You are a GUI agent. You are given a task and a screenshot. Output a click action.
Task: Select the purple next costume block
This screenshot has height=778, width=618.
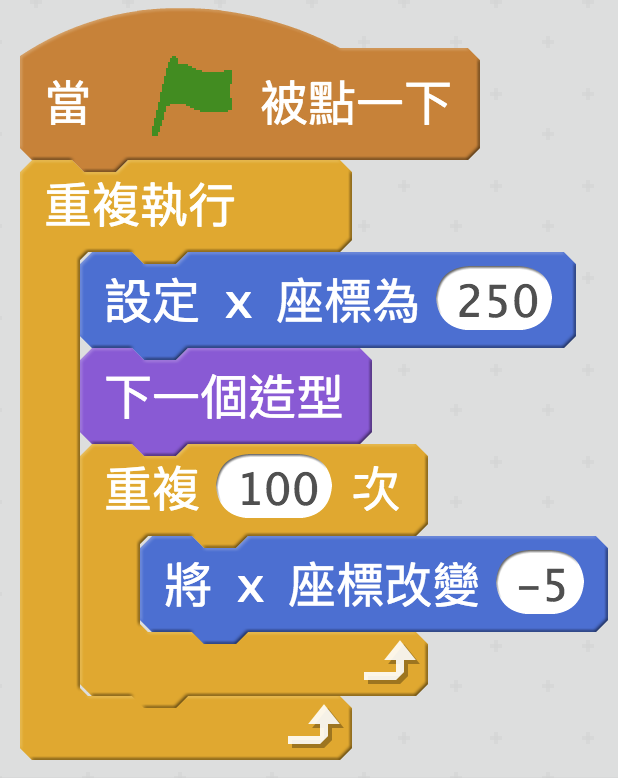[224, 398]
